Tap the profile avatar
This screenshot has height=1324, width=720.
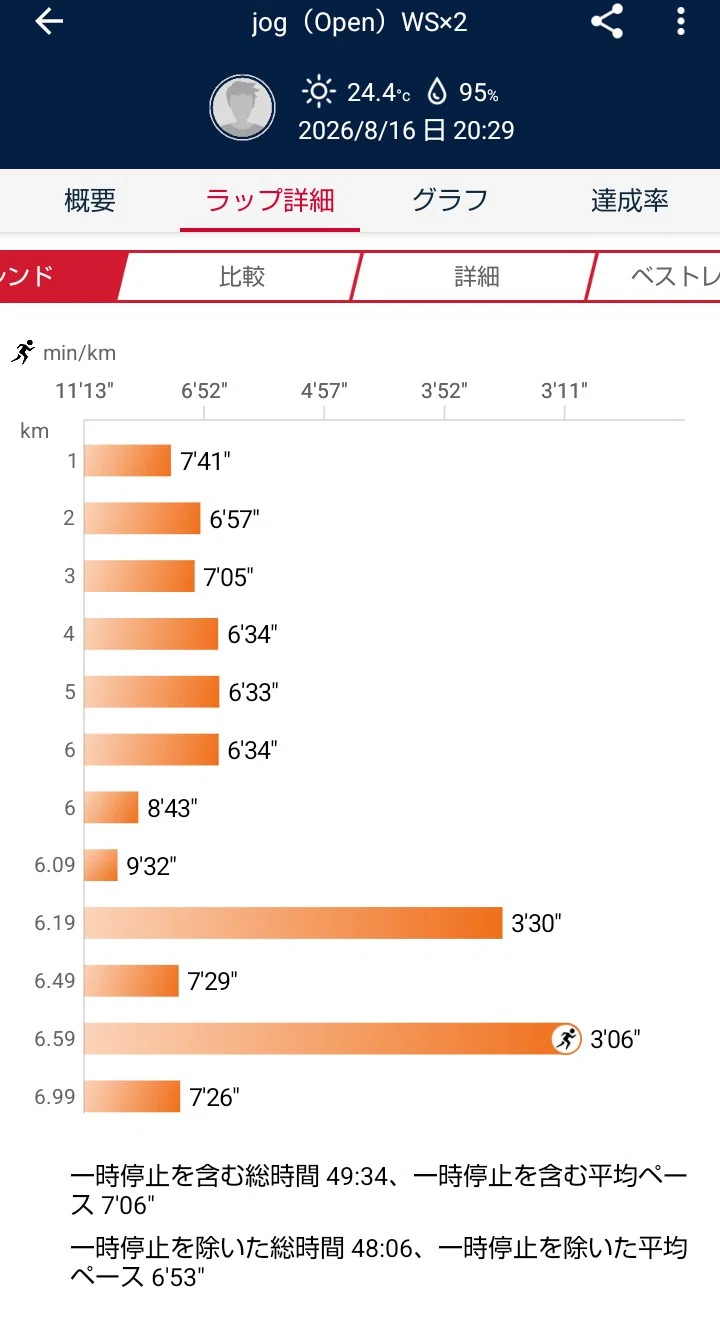242,107
